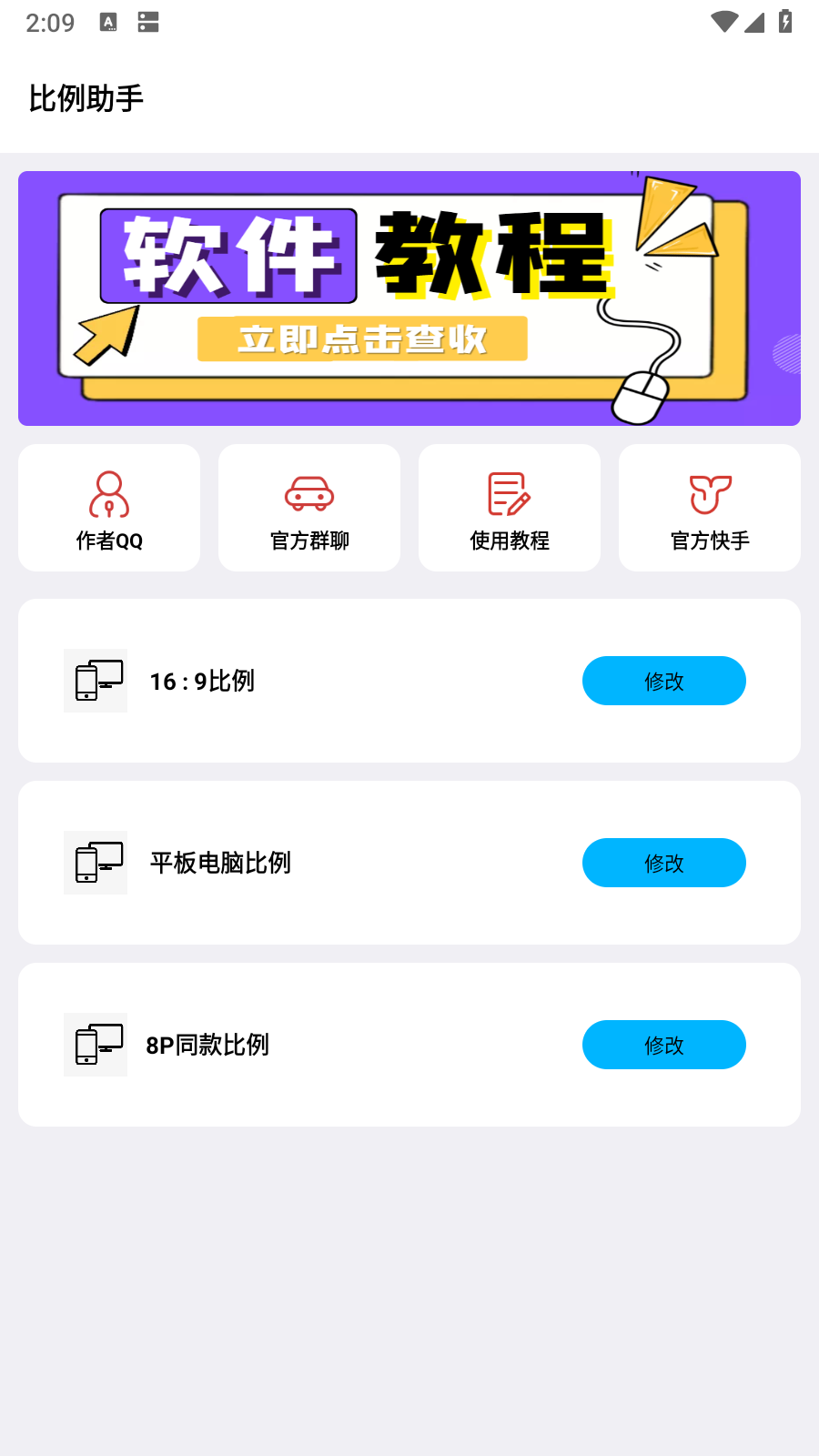Viewport: 819px width, 1456px height.
Task: Open the 16:9比例 list item
Action: (408, 680)
